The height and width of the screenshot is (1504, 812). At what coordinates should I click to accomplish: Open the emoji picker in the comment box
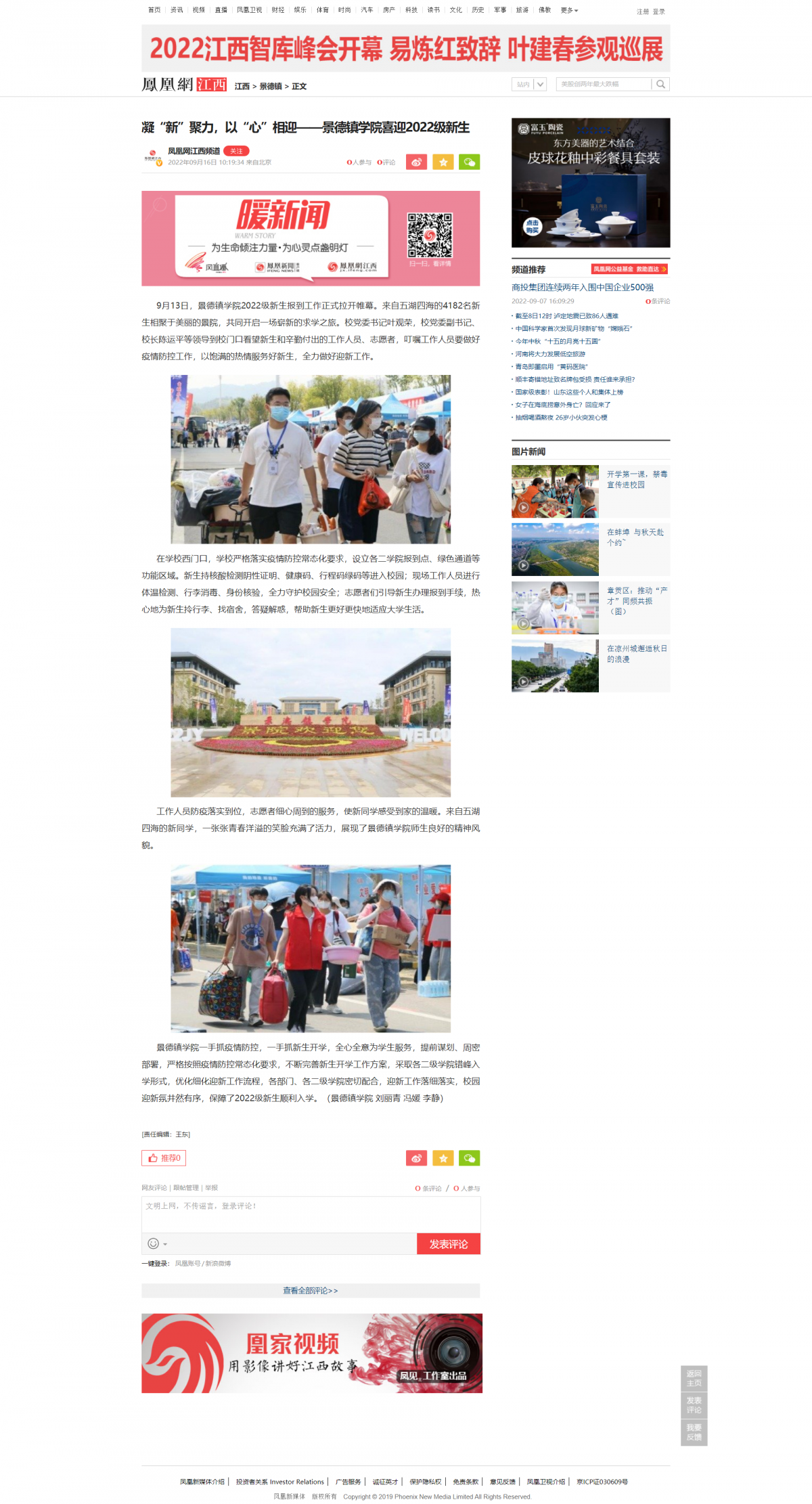click(x=156, y=1244)
